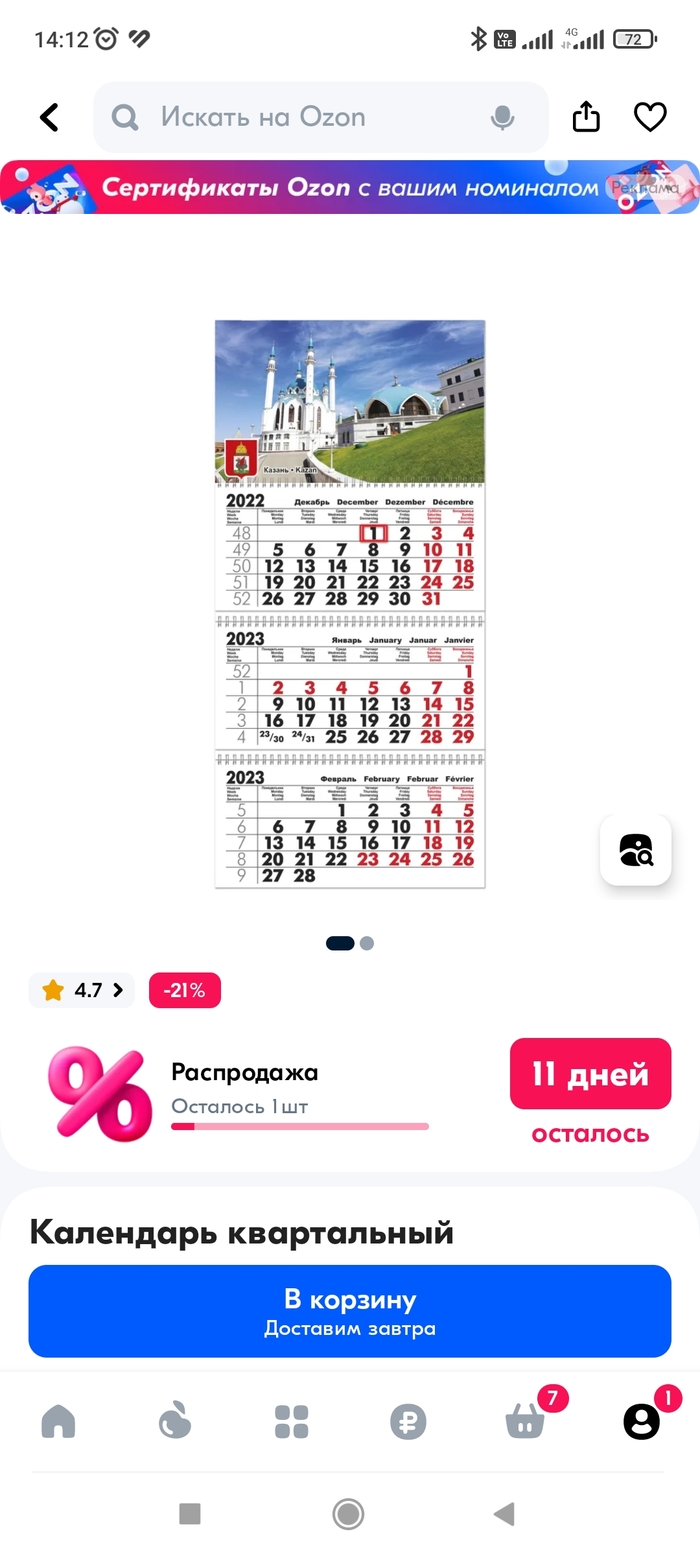Go to the system home screen
Viewport: 700px width, 1556px height.
[348, 1514]
